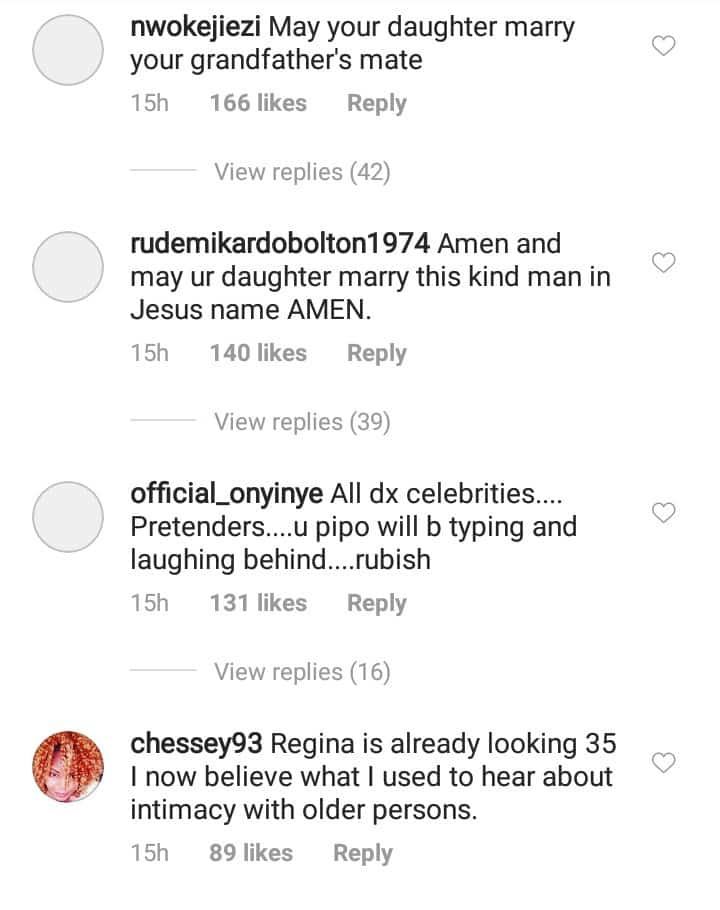View 42 replies under nwokejiezi's comment
This screenshot has width=720, height=910.
point(301,172)
